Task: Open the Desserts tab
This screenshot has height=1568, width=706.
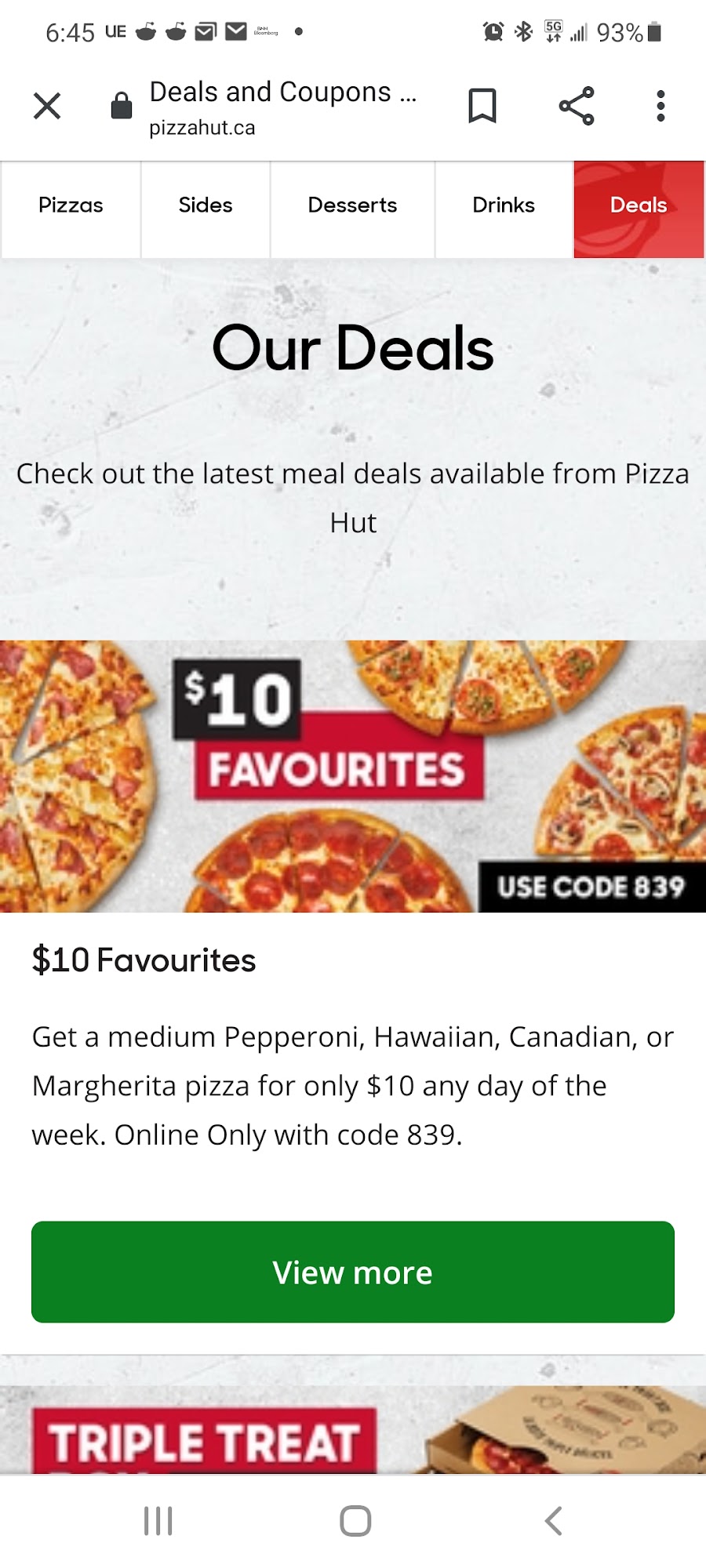Action: (352, 205)
